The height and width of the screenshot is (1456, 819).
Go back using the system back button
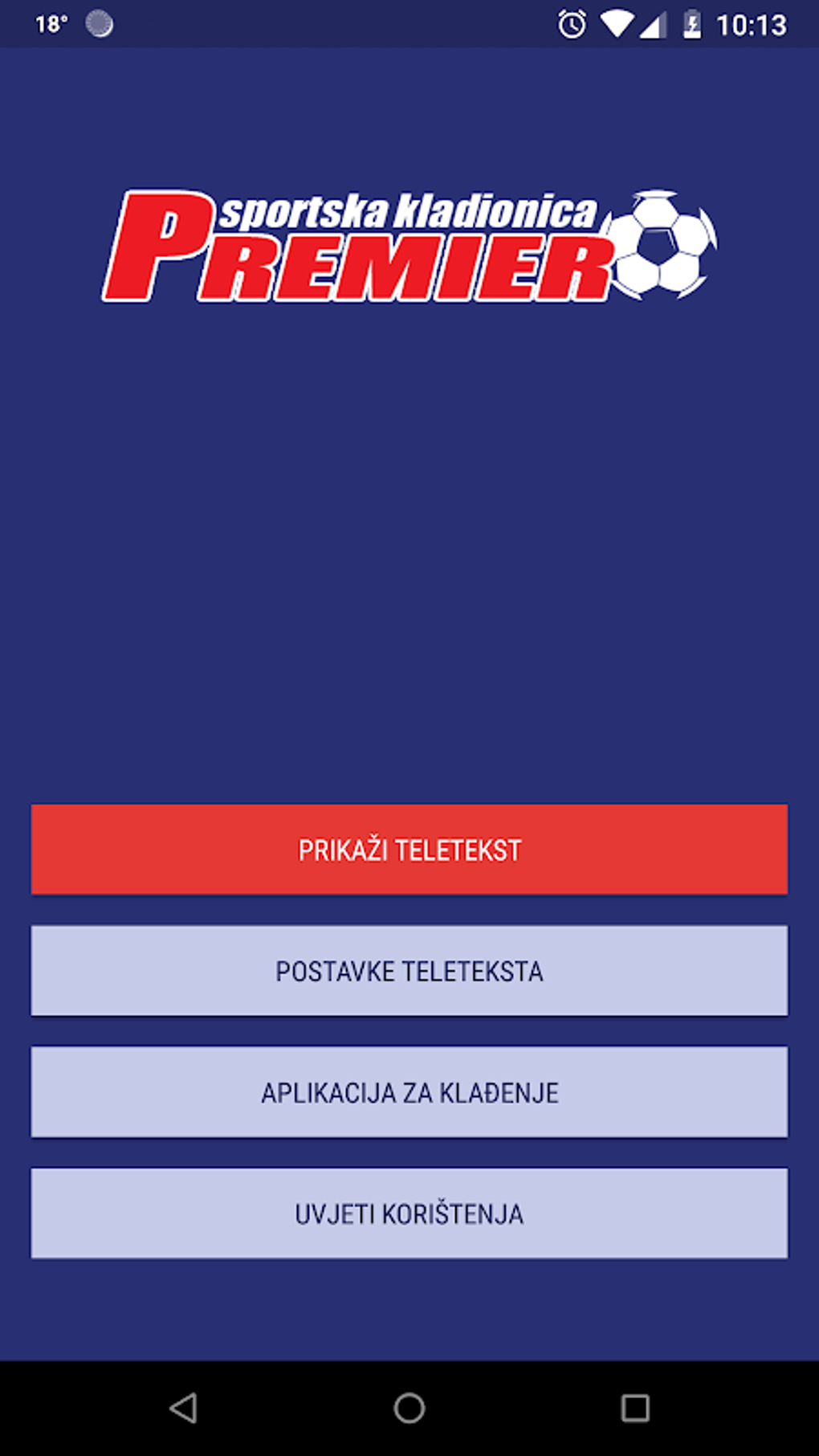coord(184,1408)
